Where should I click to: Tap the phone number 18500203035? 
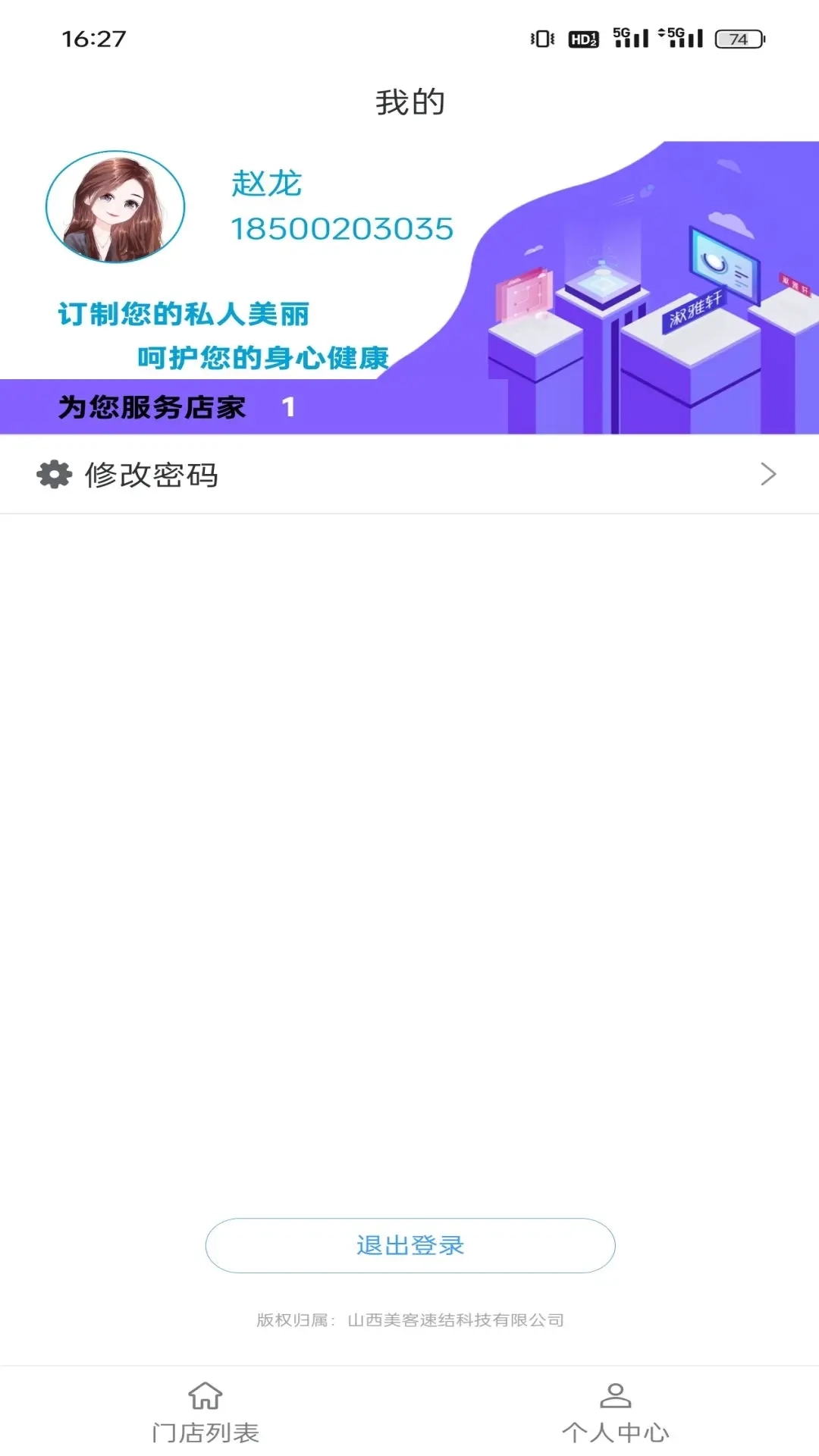[x=341, y=230]
